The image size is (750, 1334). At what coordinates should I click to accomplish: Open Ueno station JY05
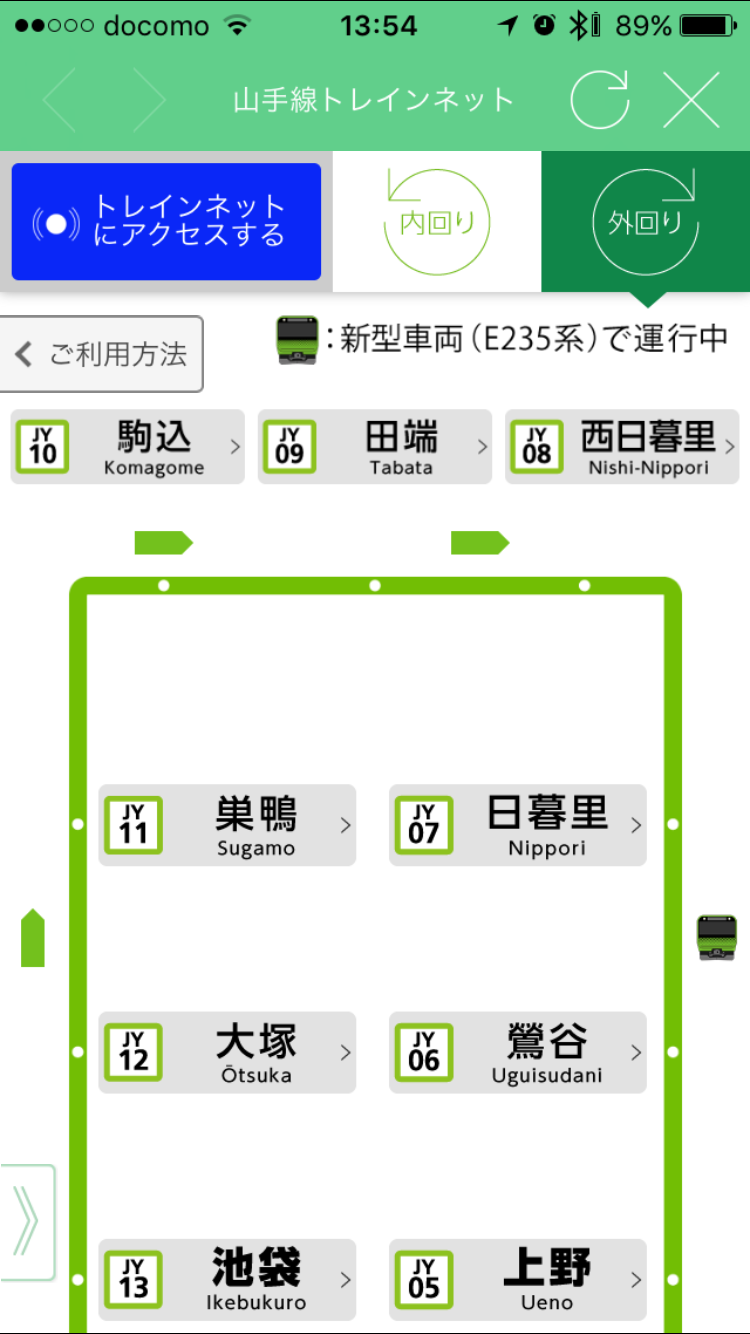(x=518, y=1279)
